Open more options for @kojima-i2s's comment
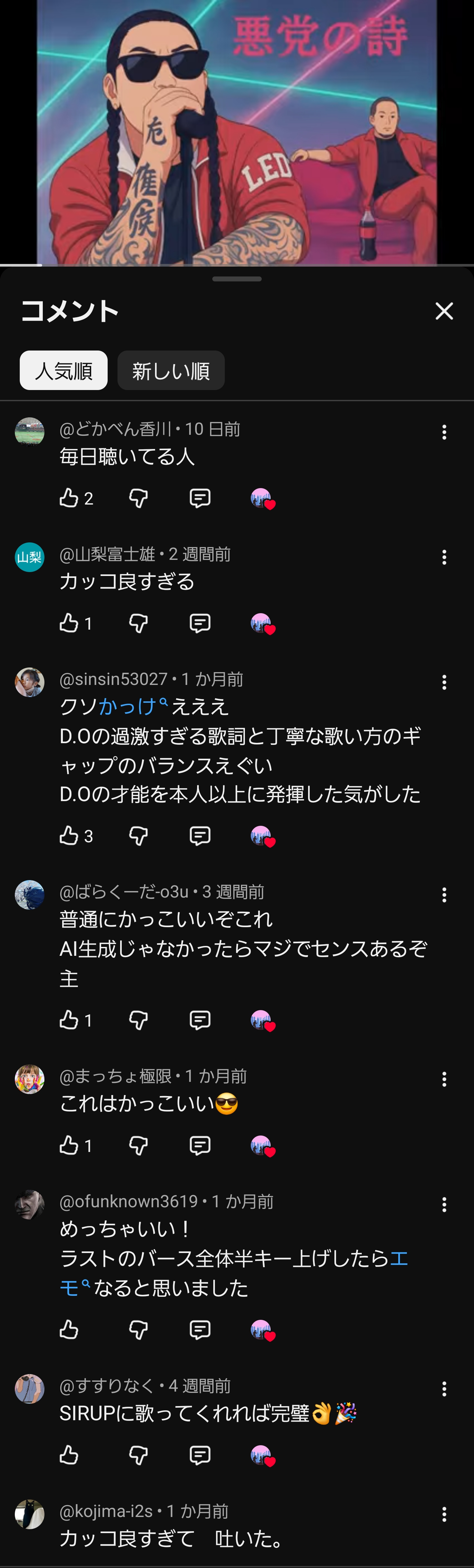The height and width of the screenshot is (1568, 474). tap(444, 1514)
